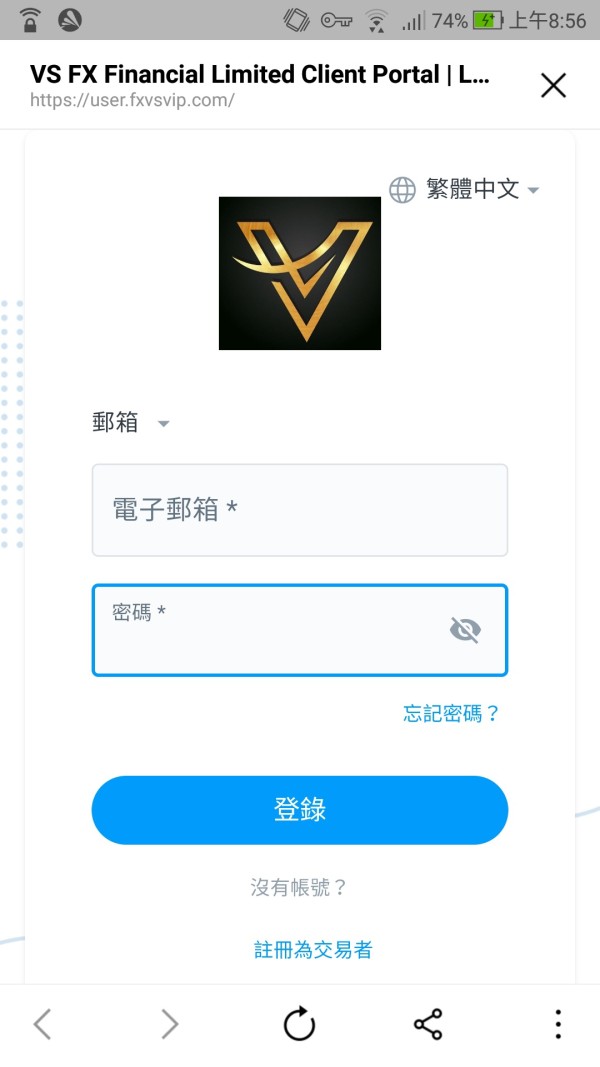Image resolution: width=600 pixels, height=1067 pixels.
Task: Tap the 登錄 login button
Action: (300, 810)
